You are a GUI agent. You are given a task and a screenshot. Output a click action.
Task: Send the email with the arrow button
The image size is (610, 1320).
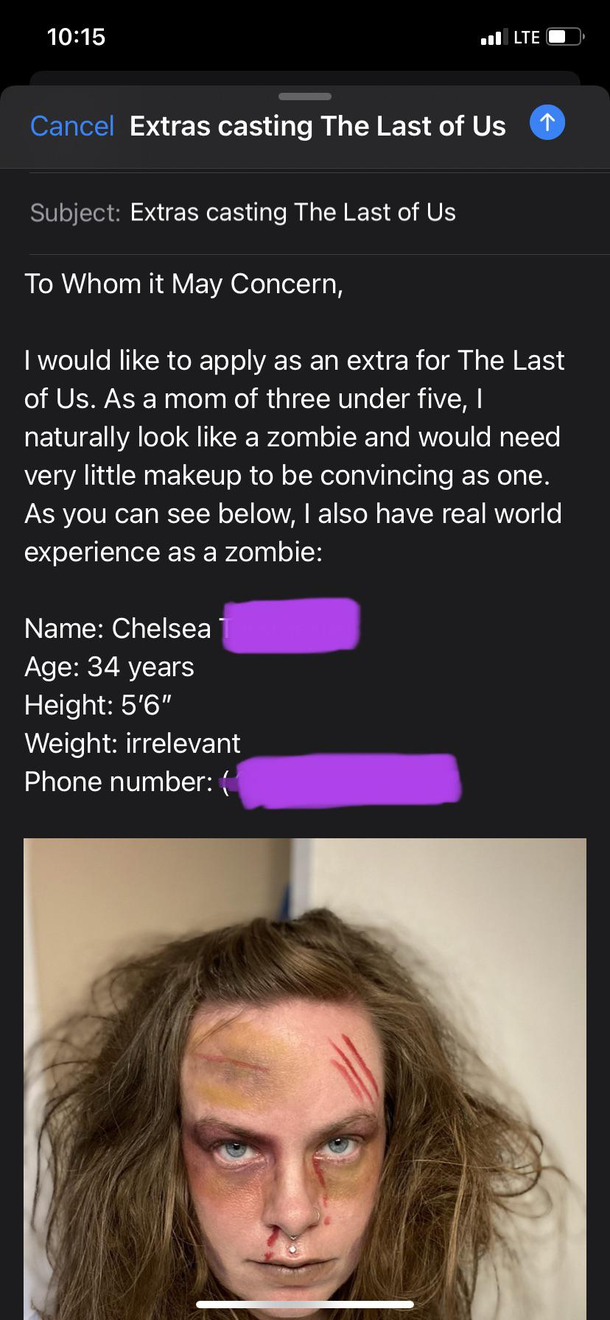(547, 124)
